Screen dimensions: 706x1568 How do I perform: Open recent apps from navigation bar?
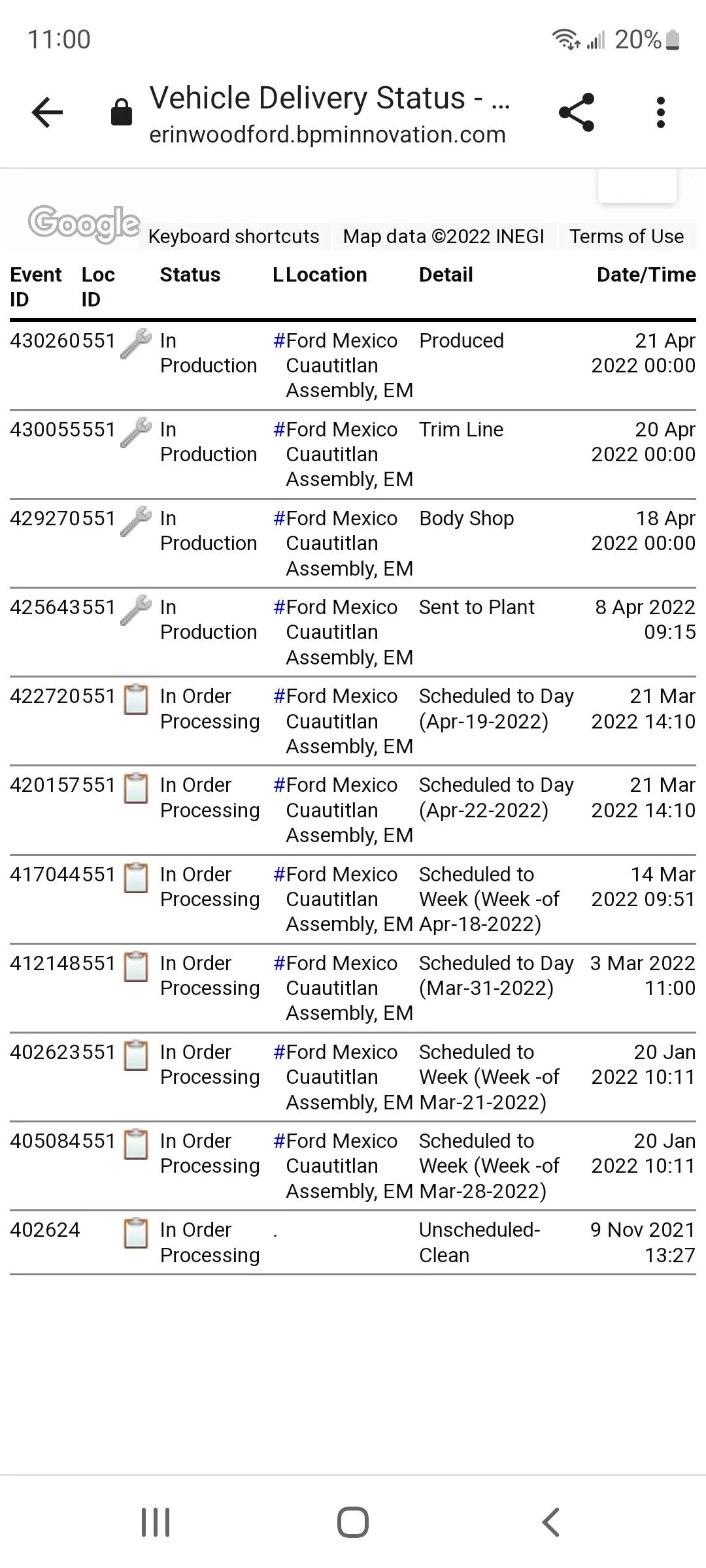(156, 1522)
